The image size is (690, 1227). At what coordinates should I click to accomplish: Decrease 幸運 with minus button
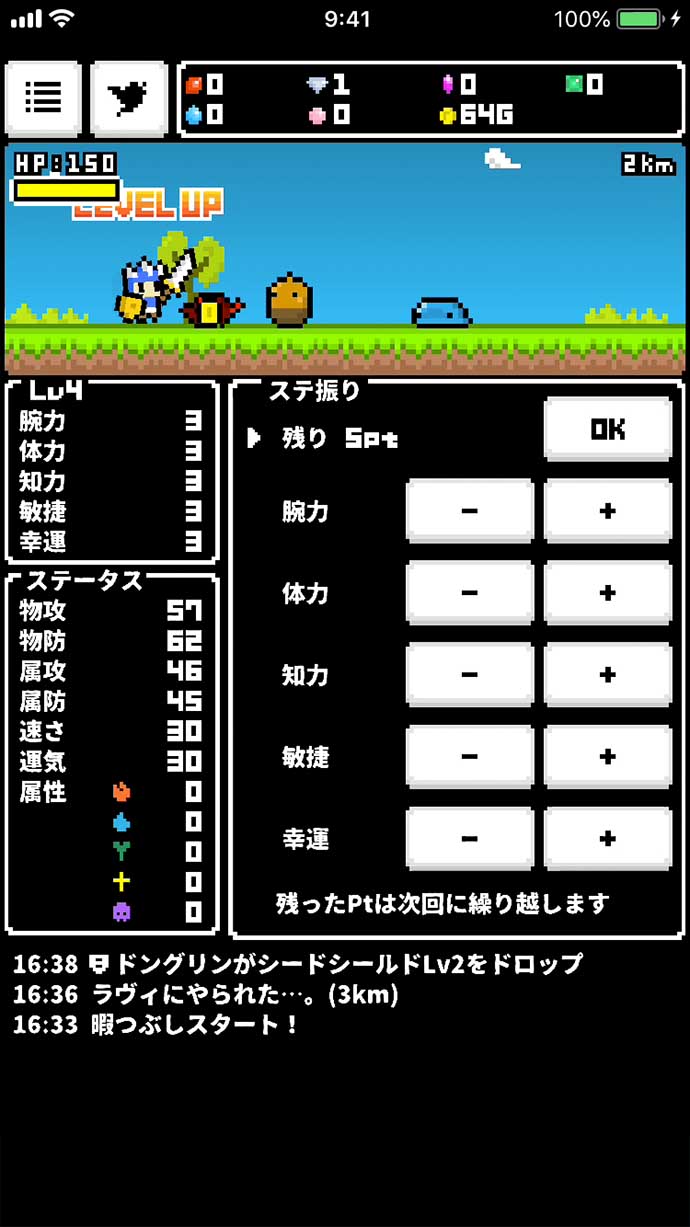coord(469,839)
